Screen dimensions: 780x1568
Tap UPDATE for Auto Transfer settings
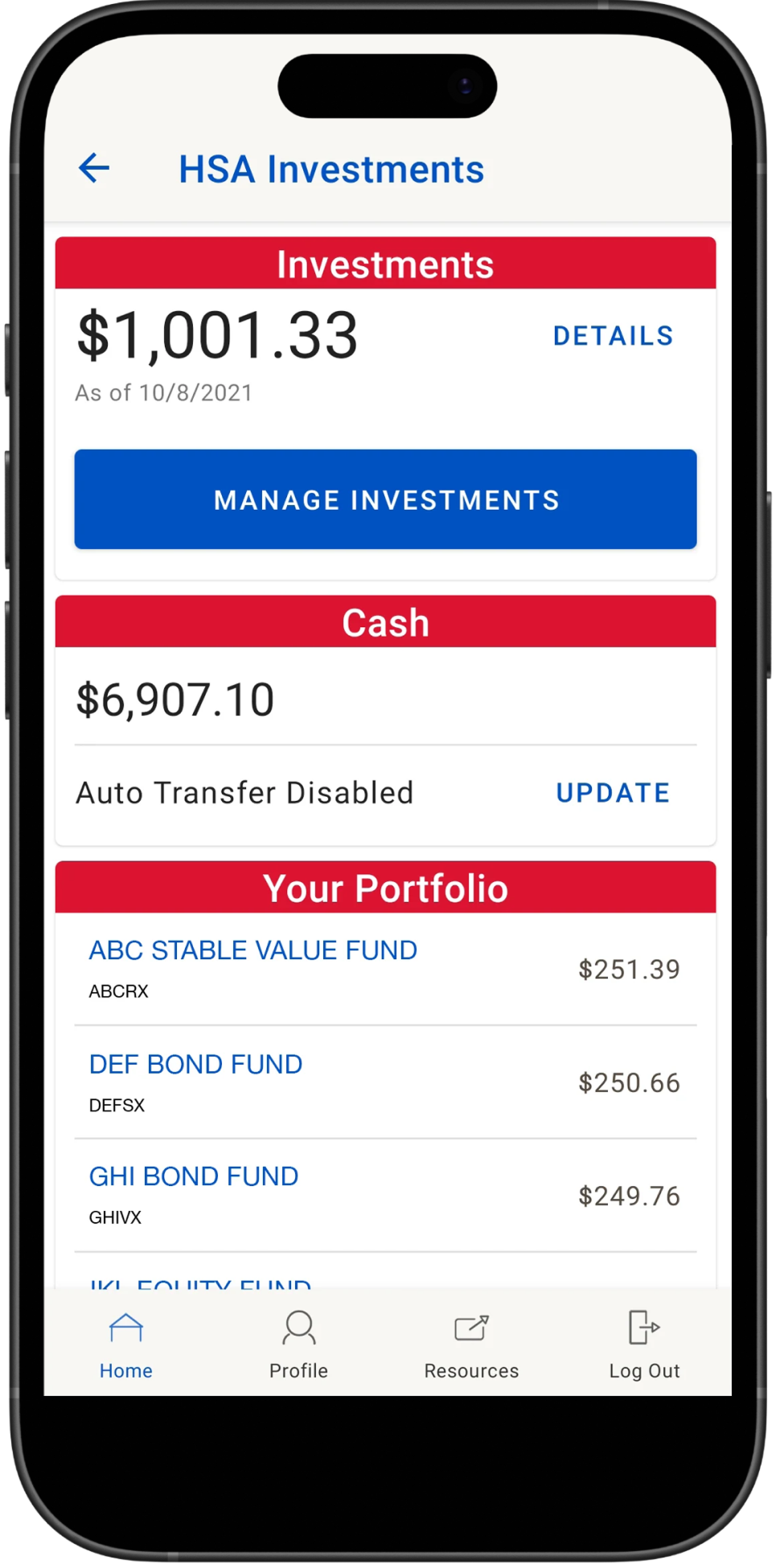[612, 792]
